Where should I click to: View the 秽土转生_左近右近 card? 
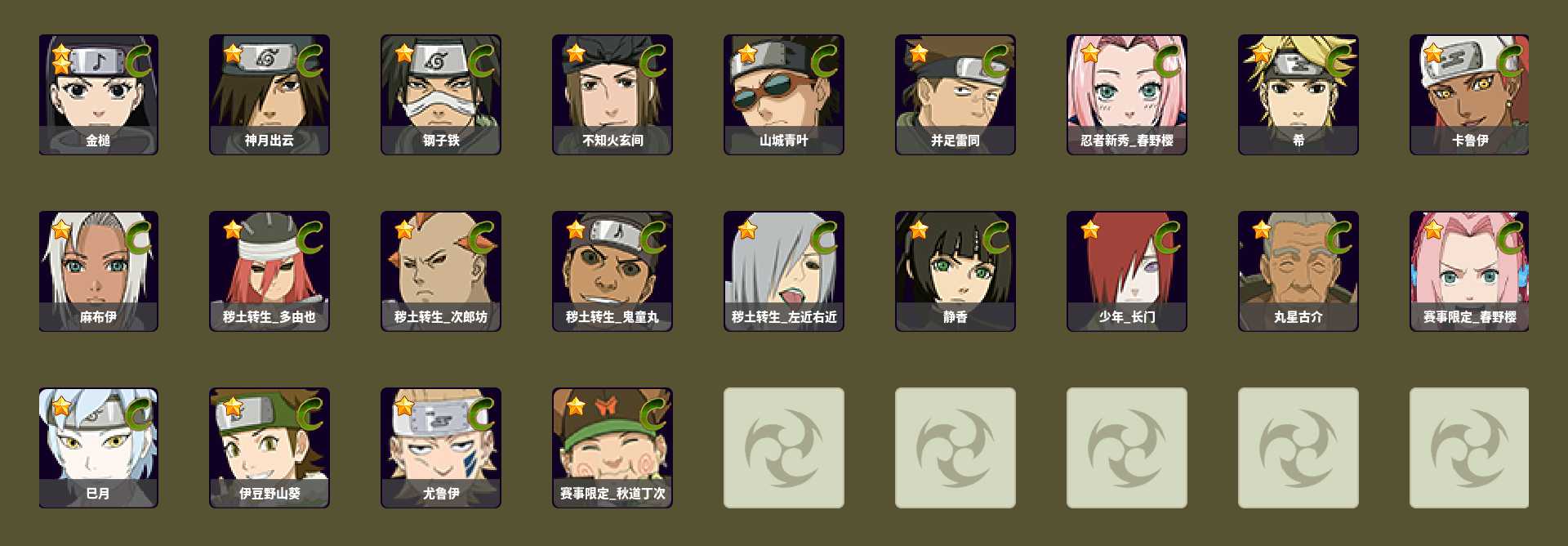coord(784,271)
